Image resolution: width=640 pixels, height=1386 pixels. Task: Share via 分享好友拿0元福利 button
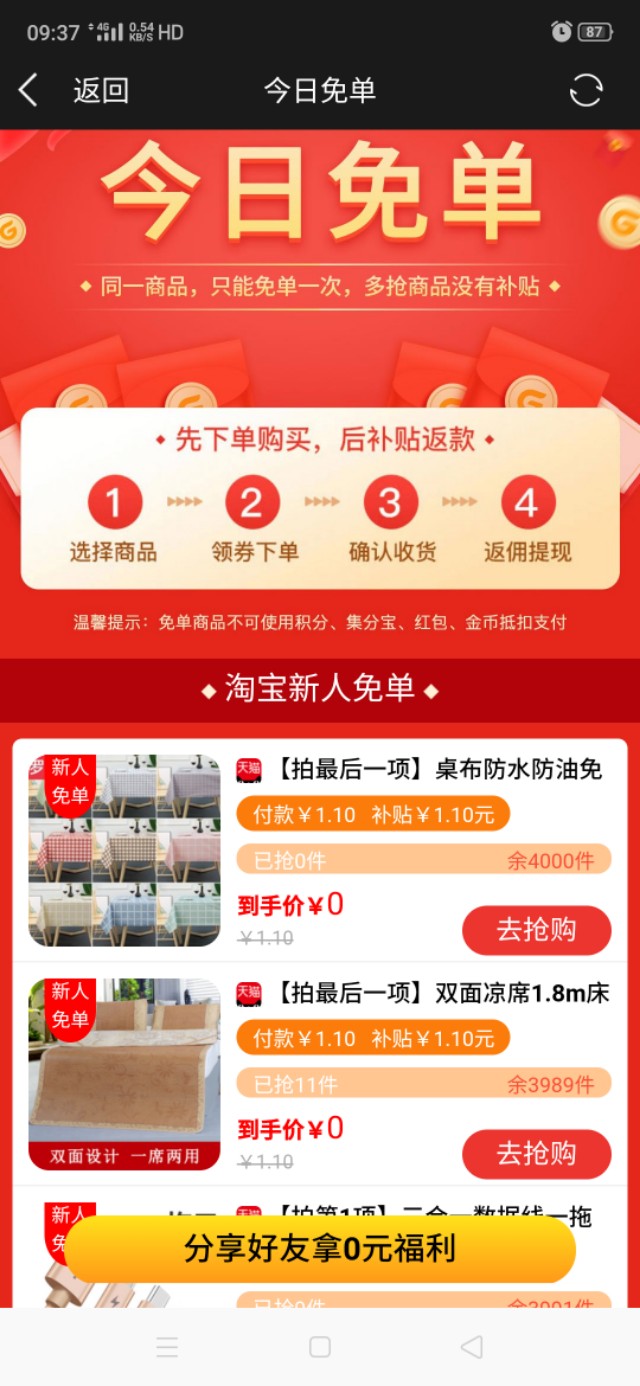pos(320,1248)
